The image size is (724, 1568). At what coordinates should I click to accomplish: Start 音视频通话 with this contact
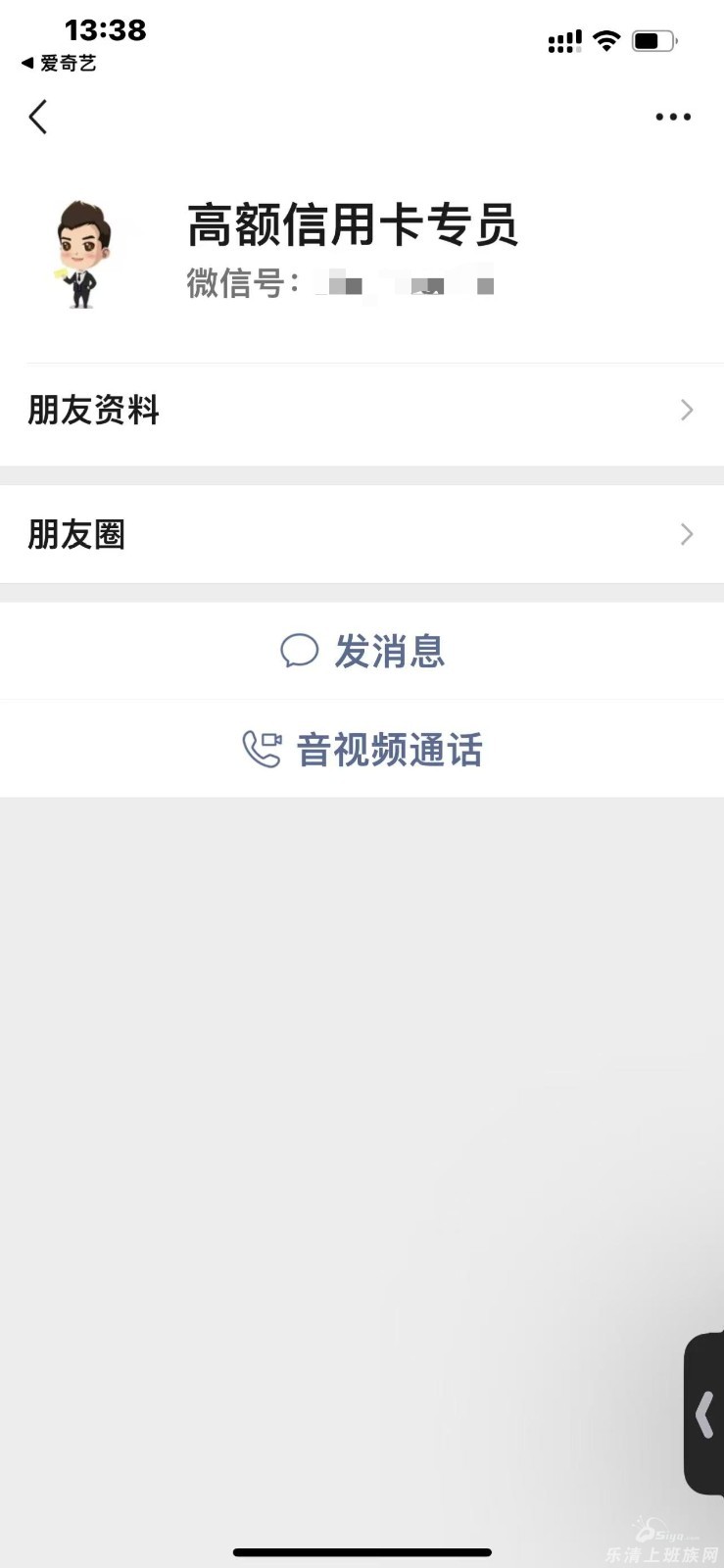[x=362, y=750]
